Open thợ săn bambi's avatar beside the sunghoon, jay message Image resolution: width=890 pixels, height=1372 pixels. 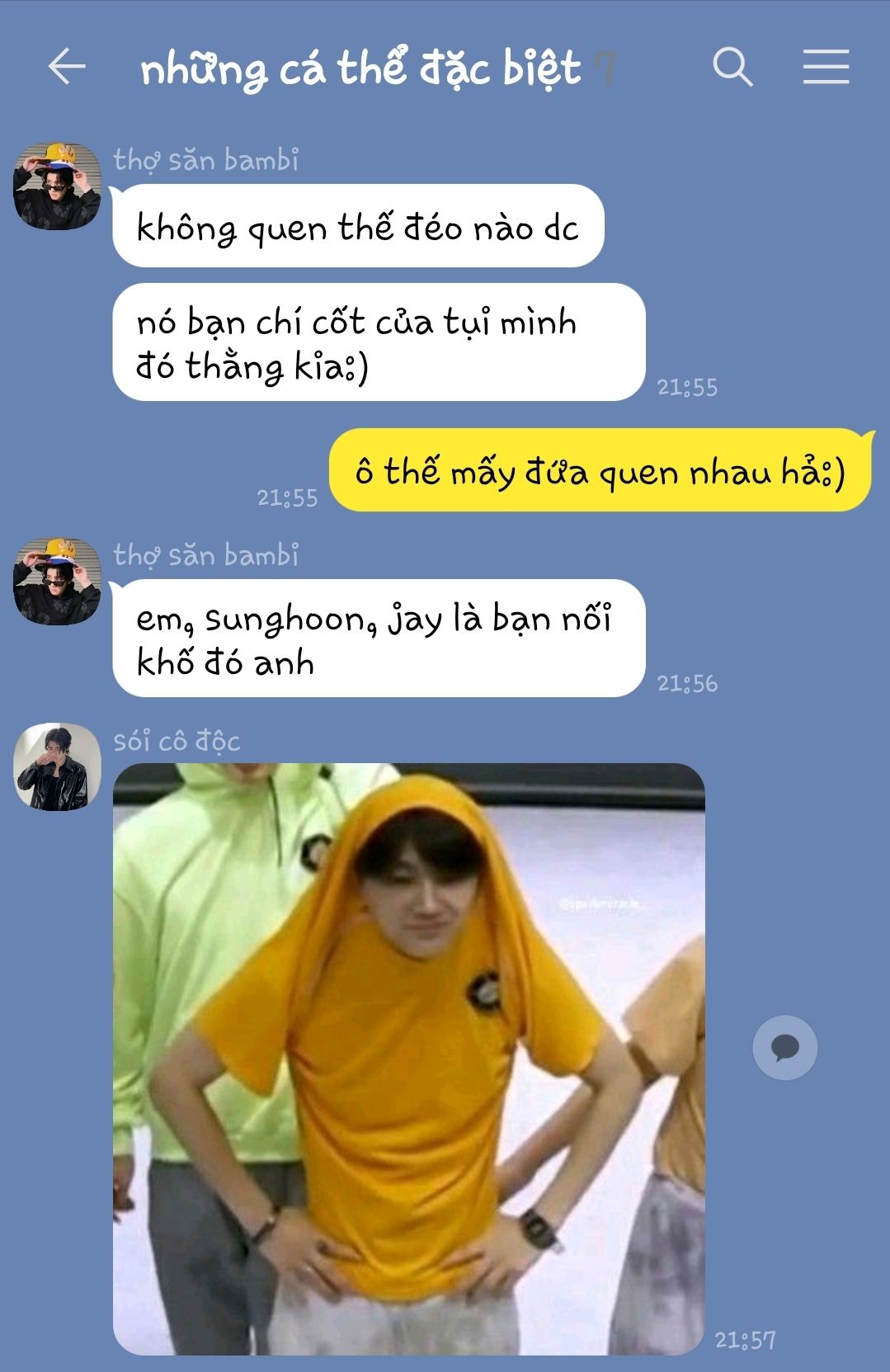[x=57, y=582]
